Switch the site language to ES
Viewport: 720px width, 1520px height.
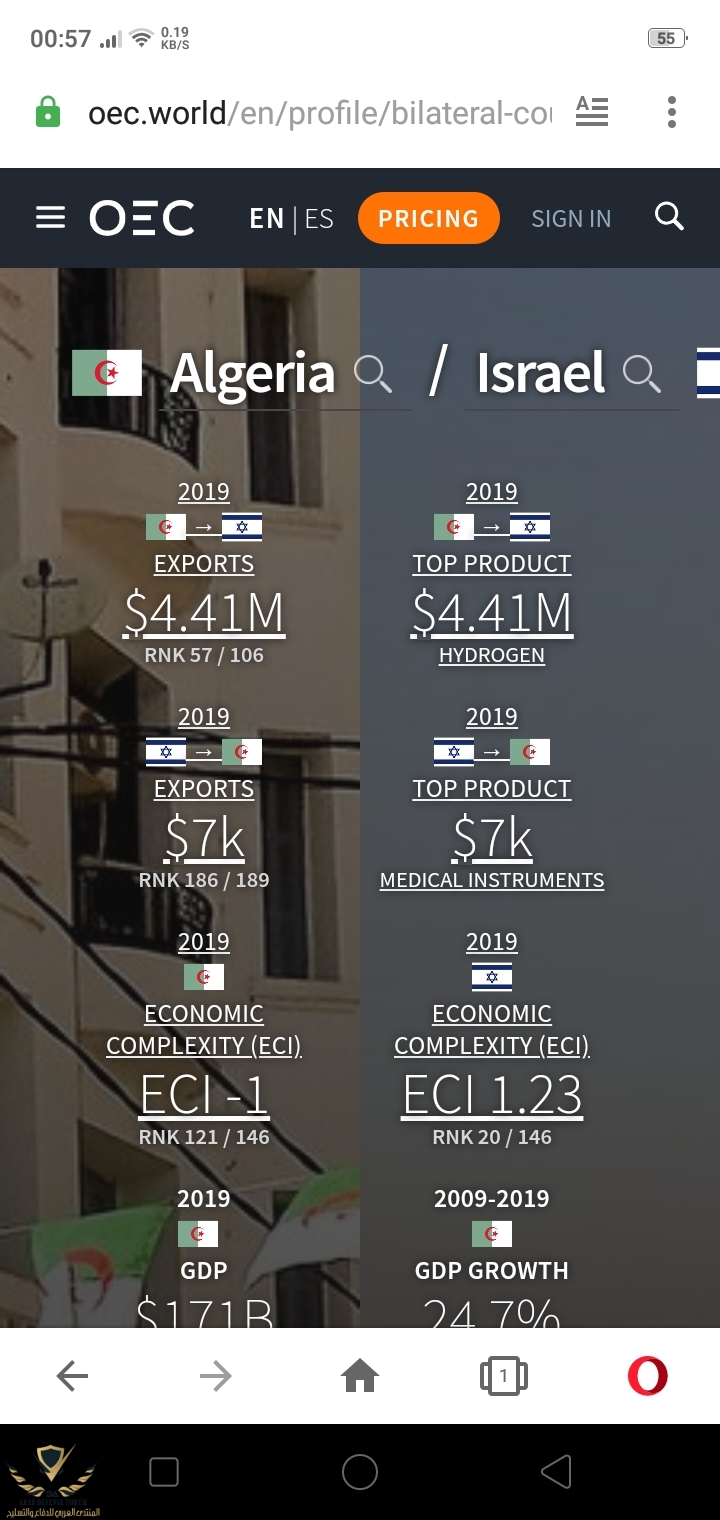click(x=319, y=218)
